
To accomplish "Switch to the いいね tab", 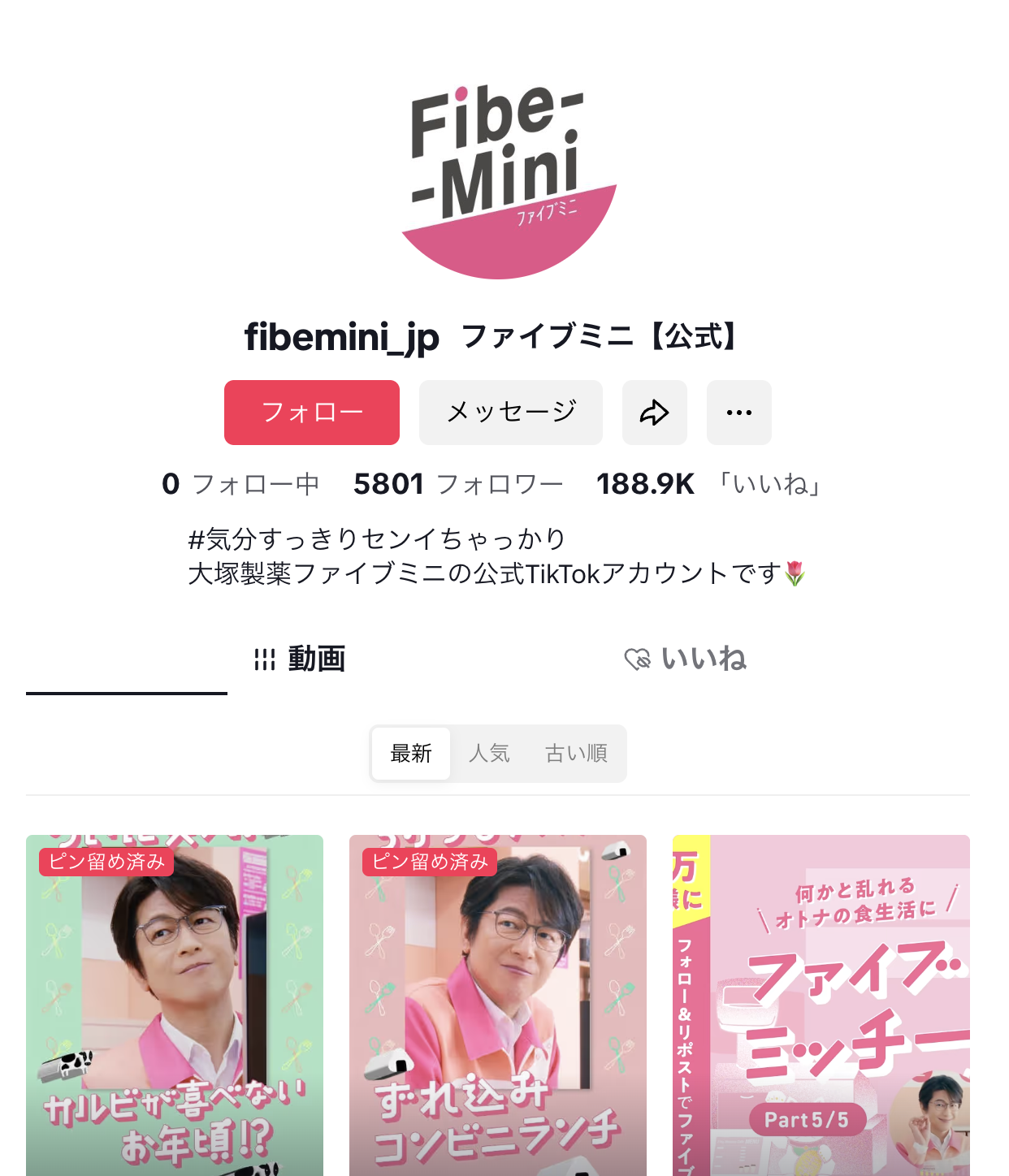I will coord(685,659).
